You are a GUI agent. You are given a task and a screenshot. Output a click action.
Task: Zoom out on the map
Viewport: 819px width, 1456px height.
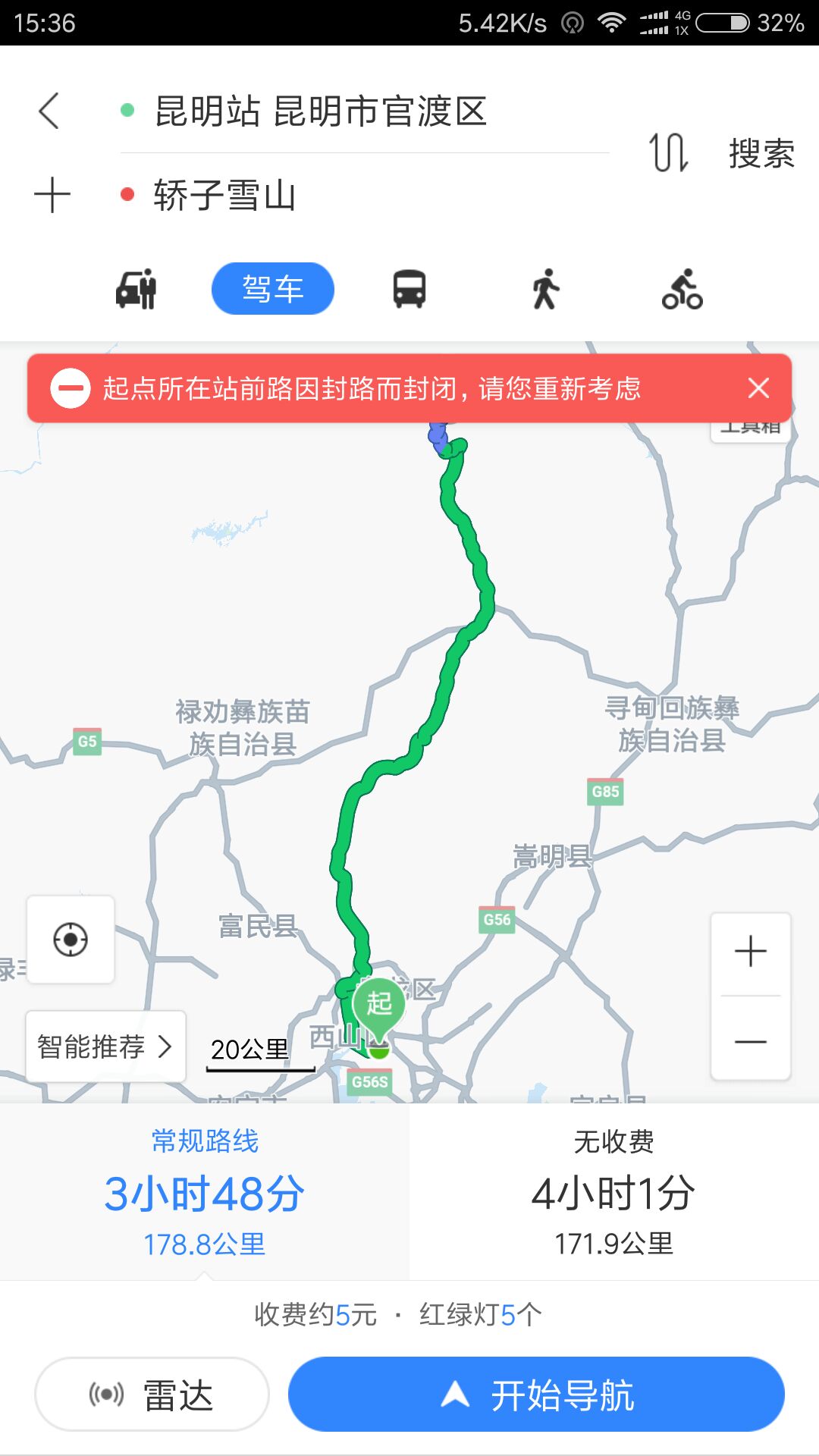click(751, 1040)
